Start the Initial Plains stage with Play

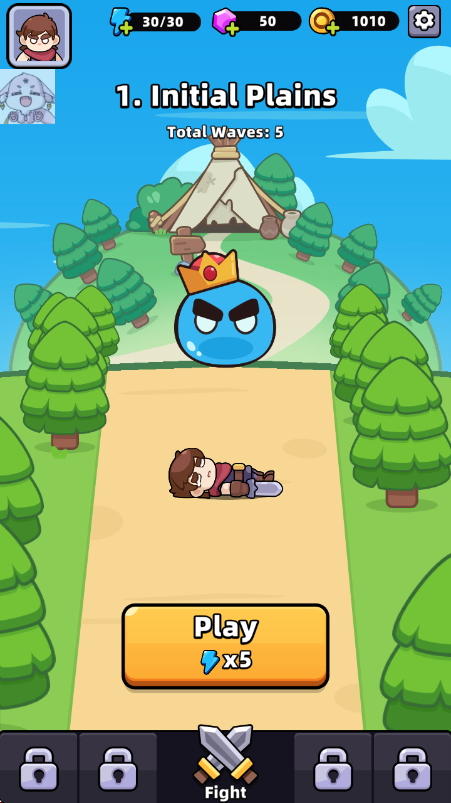point(225,646)
